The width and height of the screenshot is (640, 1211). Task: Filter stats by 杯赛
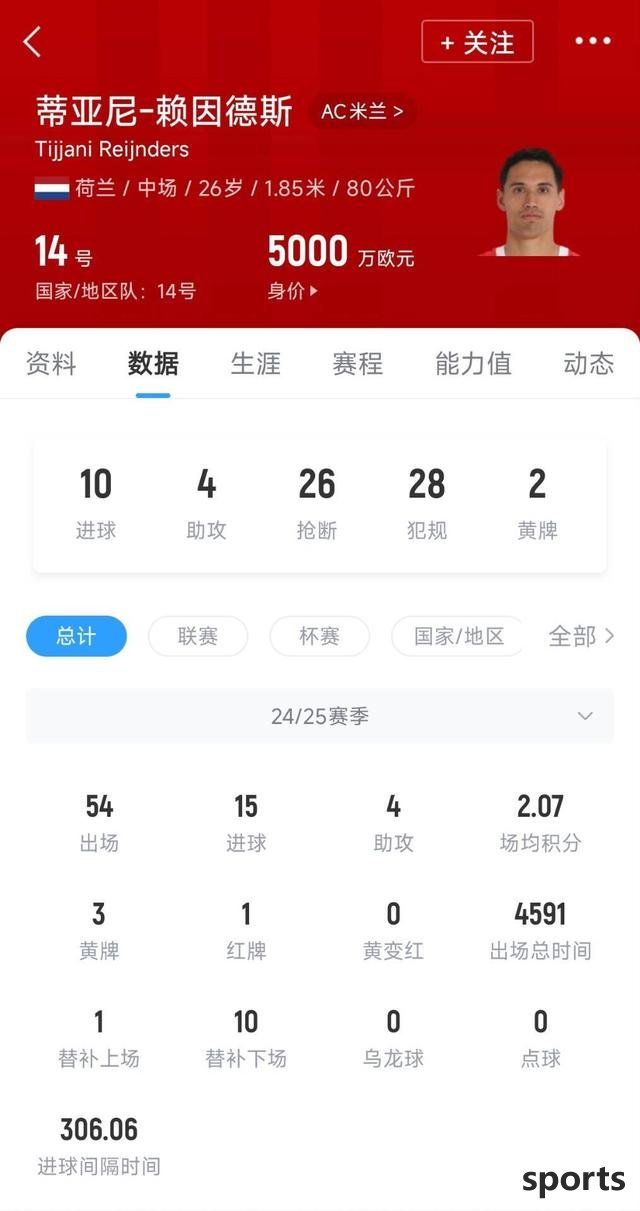pos(319,636)
